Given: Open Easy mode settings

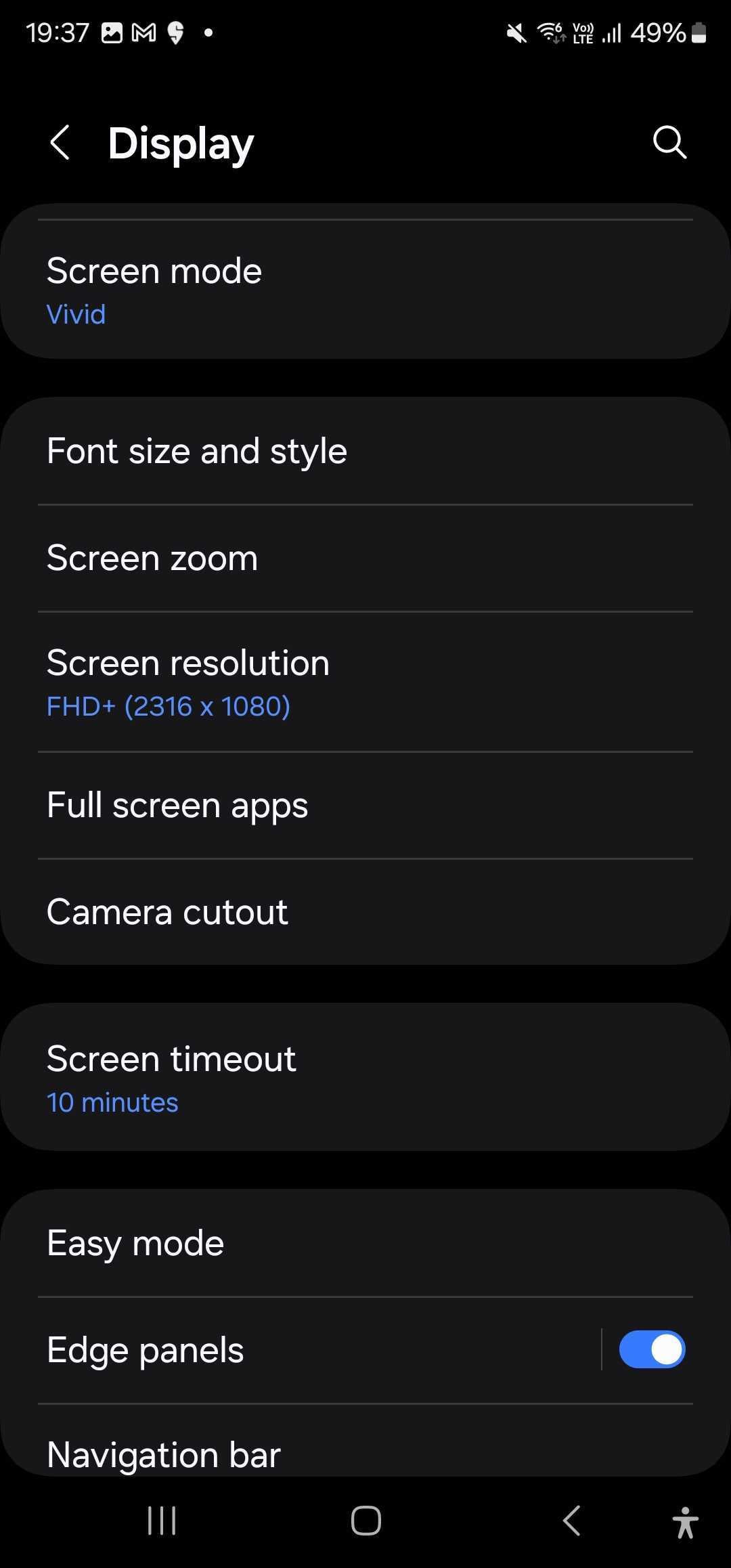Looking at the screenshot, I should point(365,1243).
